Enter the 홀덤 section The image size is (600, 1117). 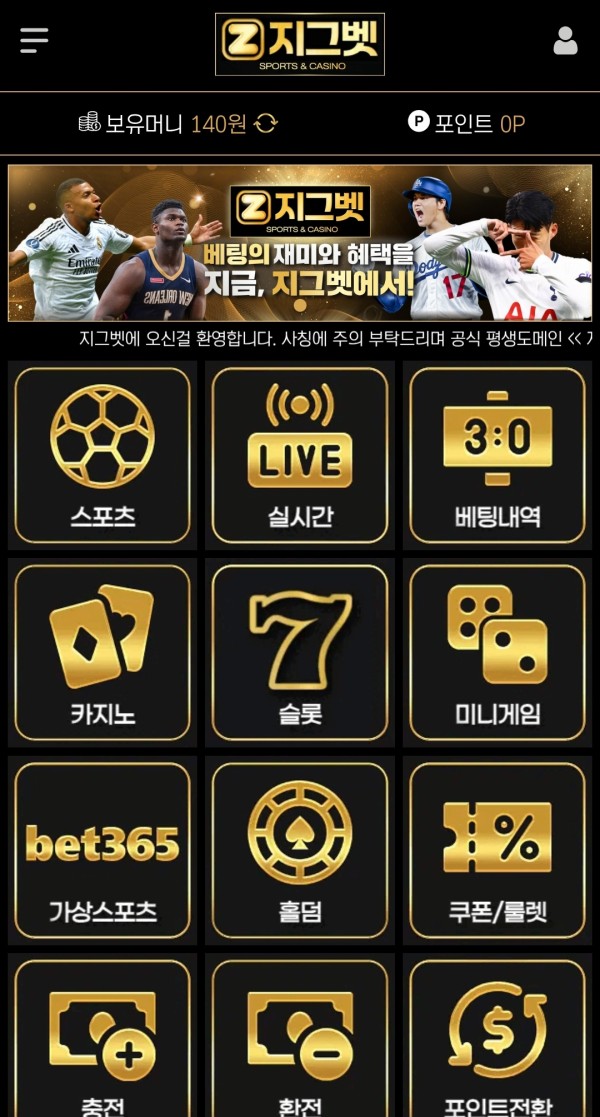pyautogui.click(x=300, y=850)
